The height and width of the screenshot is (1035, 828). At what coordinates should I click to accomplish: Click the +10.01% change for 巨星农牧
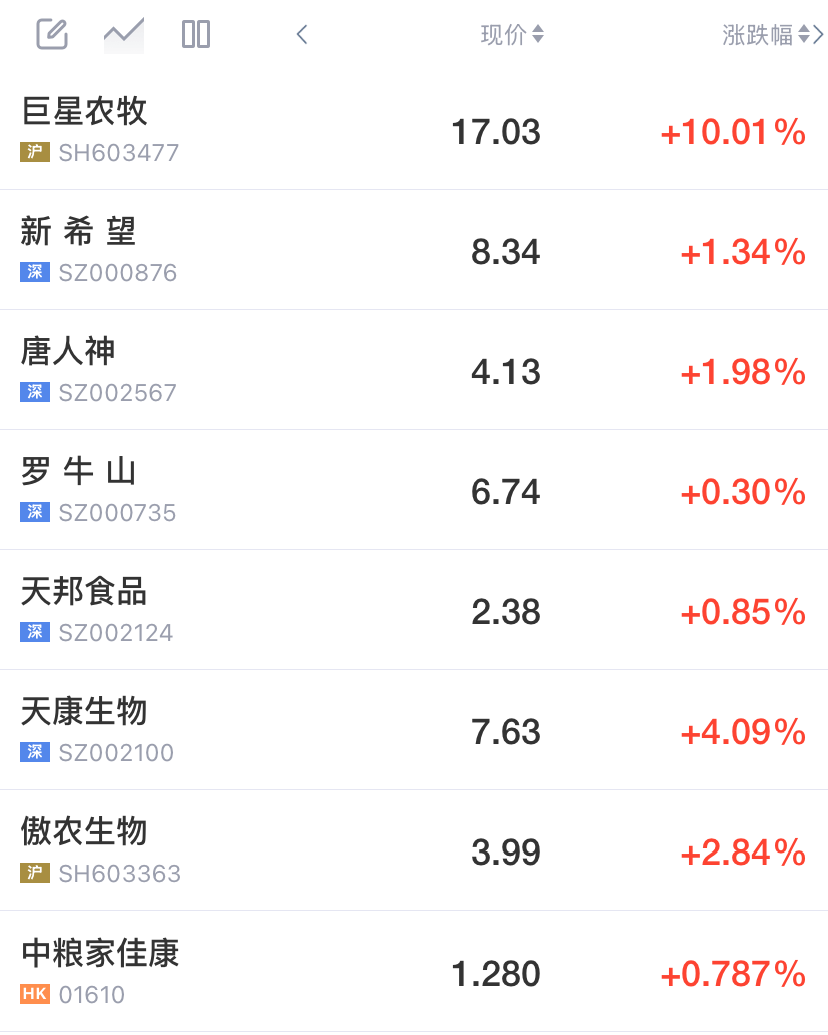(x=733, y=131)
